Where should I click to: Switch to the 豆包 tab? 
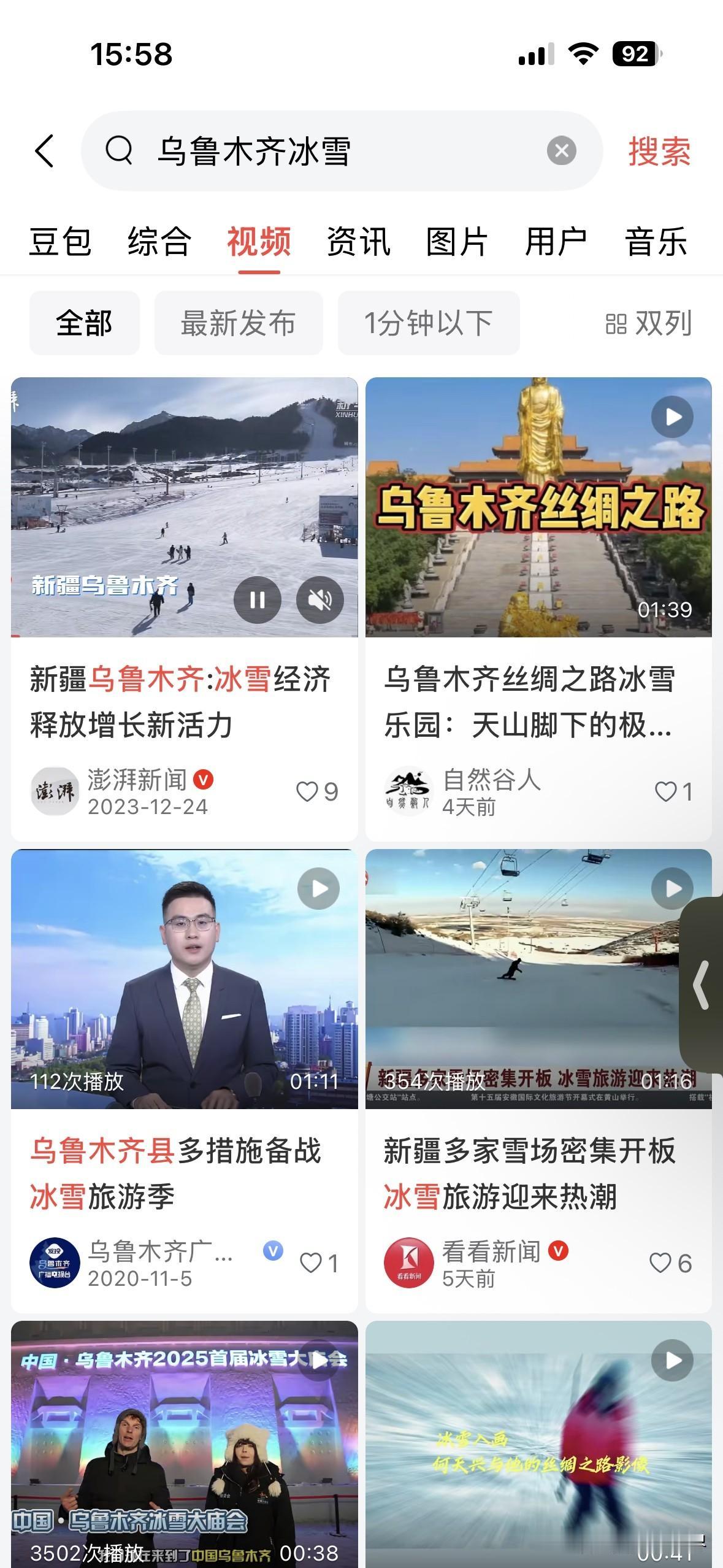pyautogui.click(x=60, y=241)
